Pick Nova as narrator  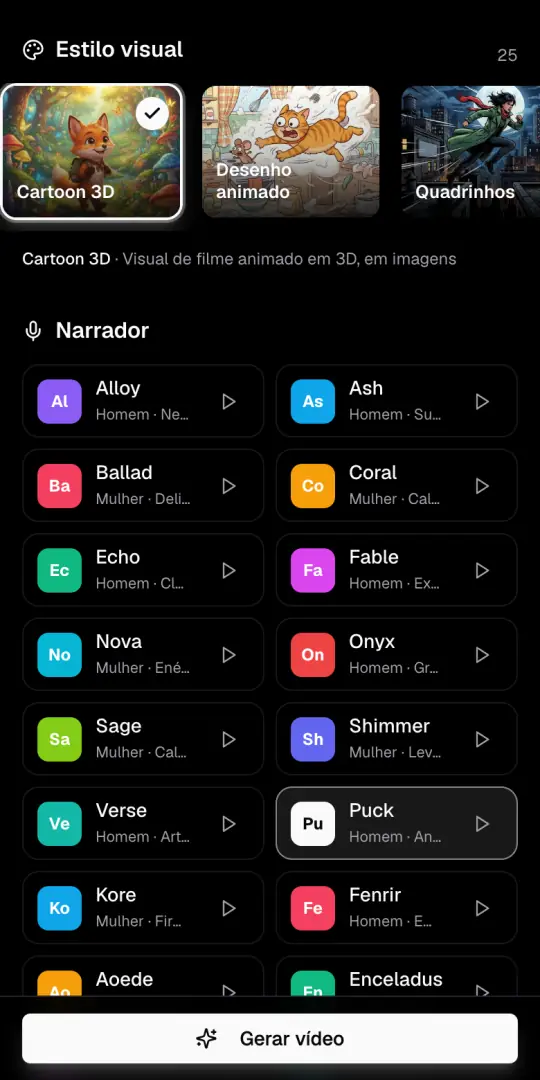click(143, 654)
